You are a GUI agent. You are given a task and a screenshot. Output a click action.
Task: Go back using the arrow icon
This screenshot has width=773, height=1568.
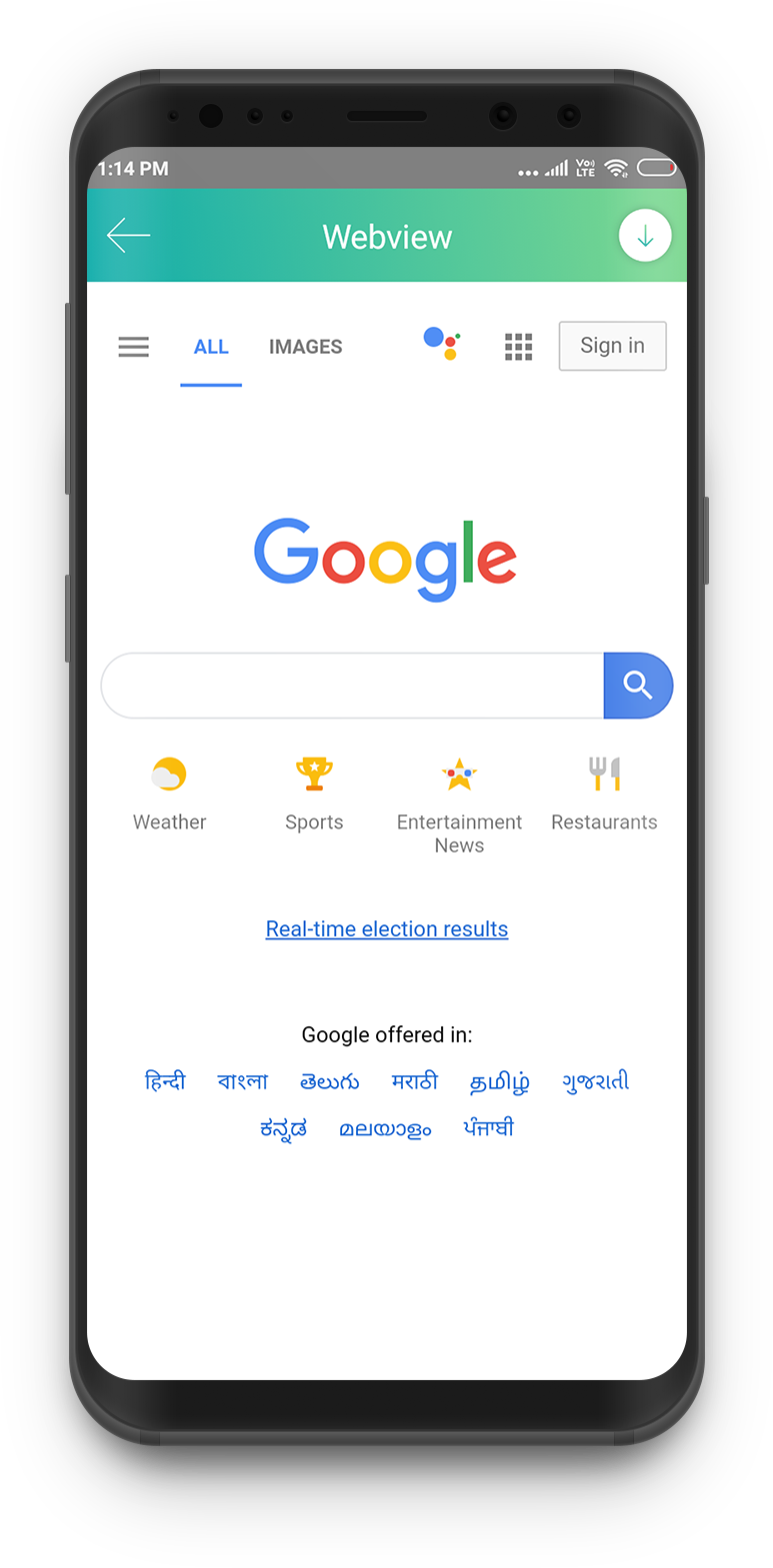[x=128, y=236]
